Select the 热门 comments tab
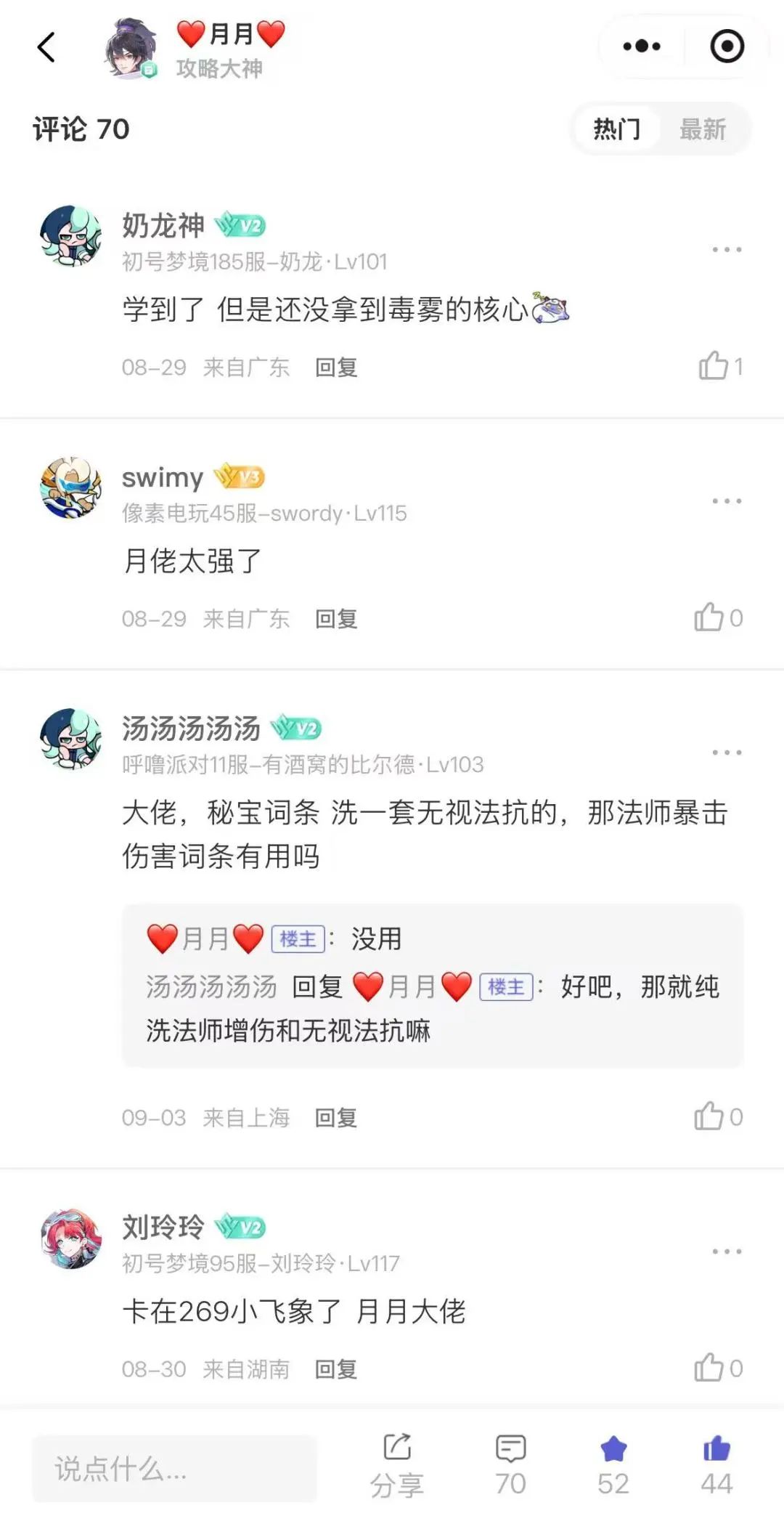 tap(616, 129)
